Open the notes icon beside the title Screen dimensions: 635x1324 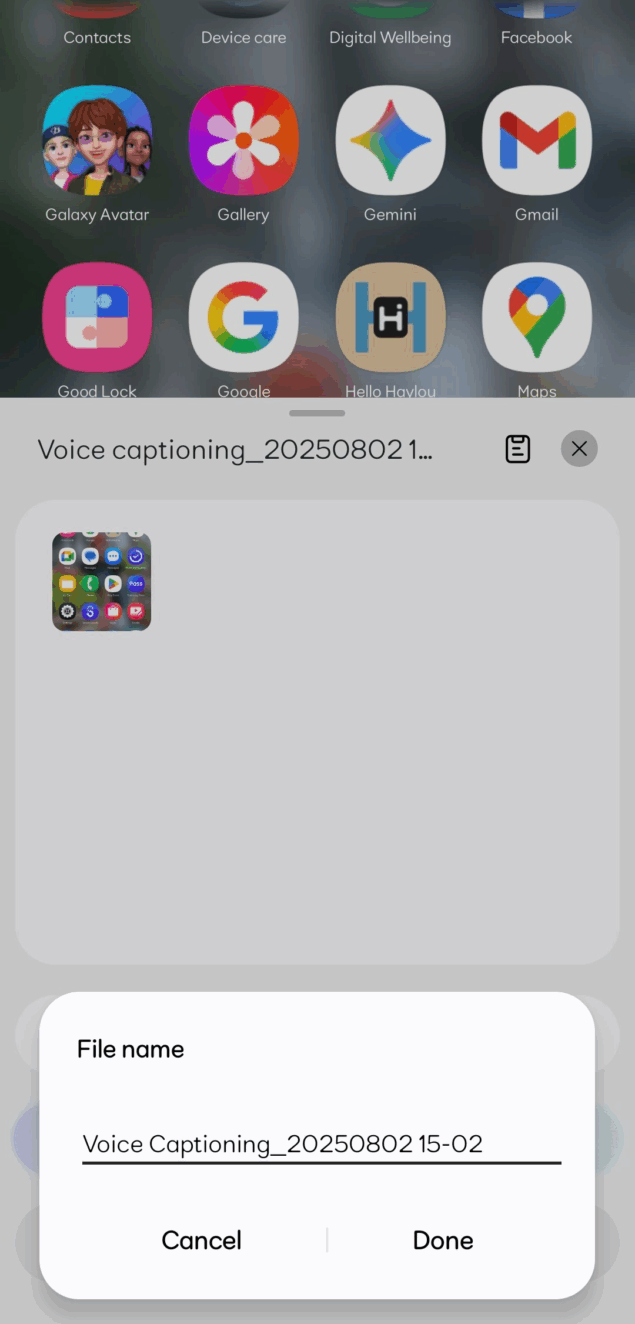click(x=517, y=449)
